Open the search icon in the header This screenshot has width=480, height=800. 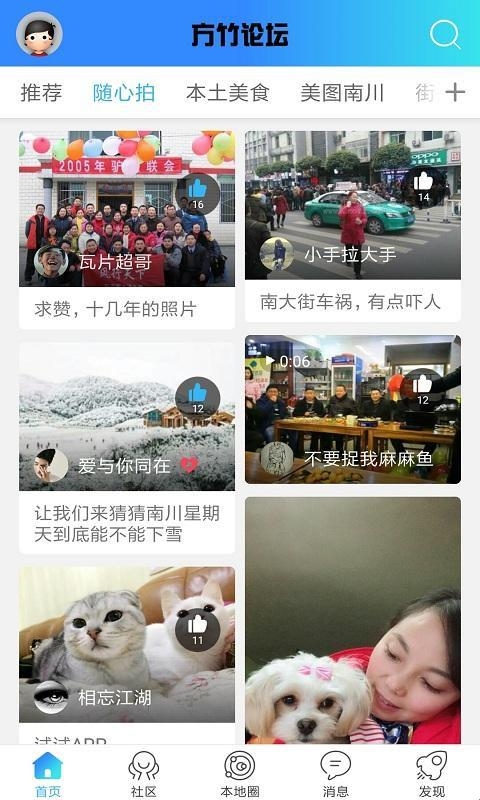(x=445, y=34)
